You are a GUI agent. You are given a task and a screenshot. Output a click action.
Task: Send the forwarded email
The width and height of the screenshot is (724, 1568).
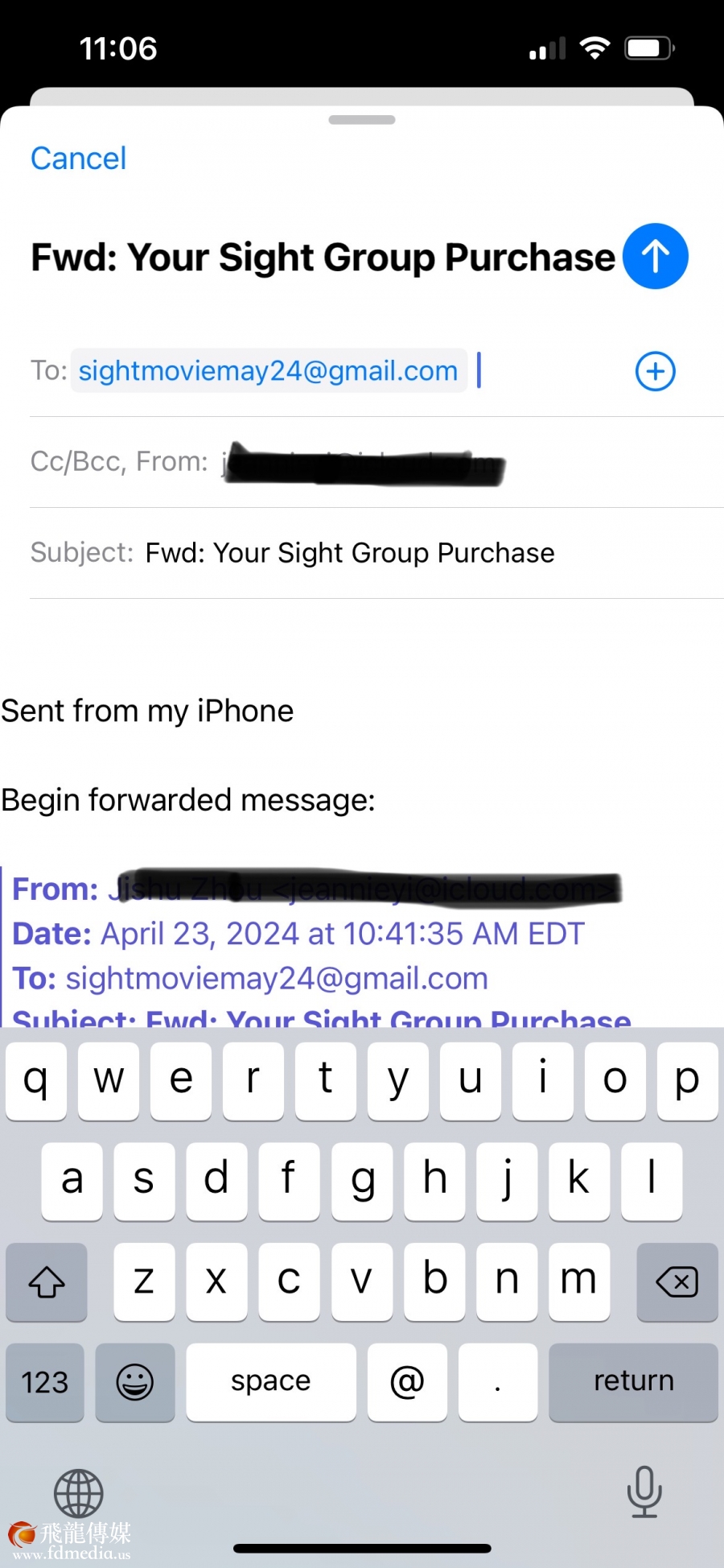pos(656,257)
